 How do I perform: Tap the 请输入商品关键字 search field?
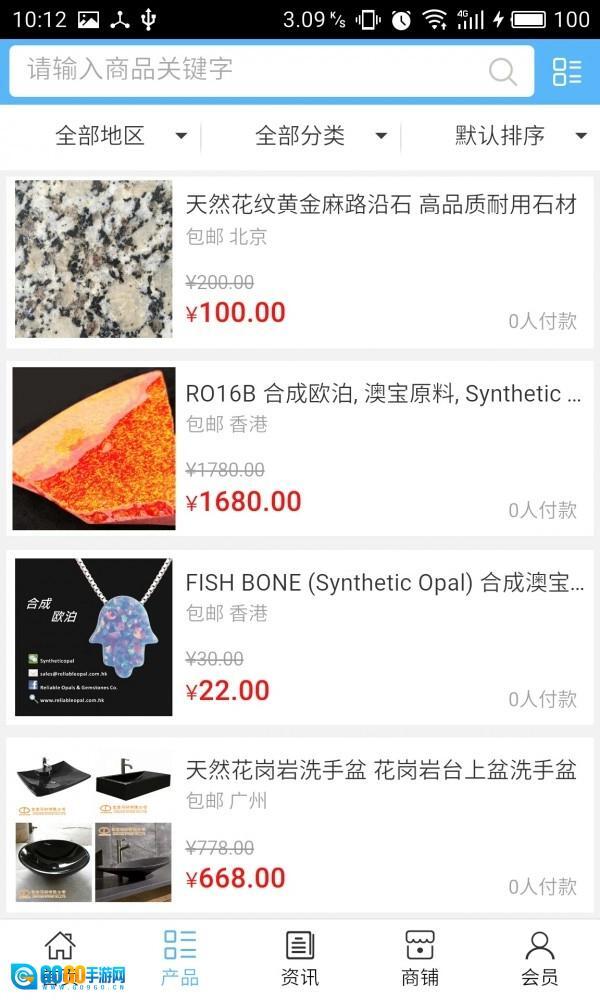tap(250, 70)
